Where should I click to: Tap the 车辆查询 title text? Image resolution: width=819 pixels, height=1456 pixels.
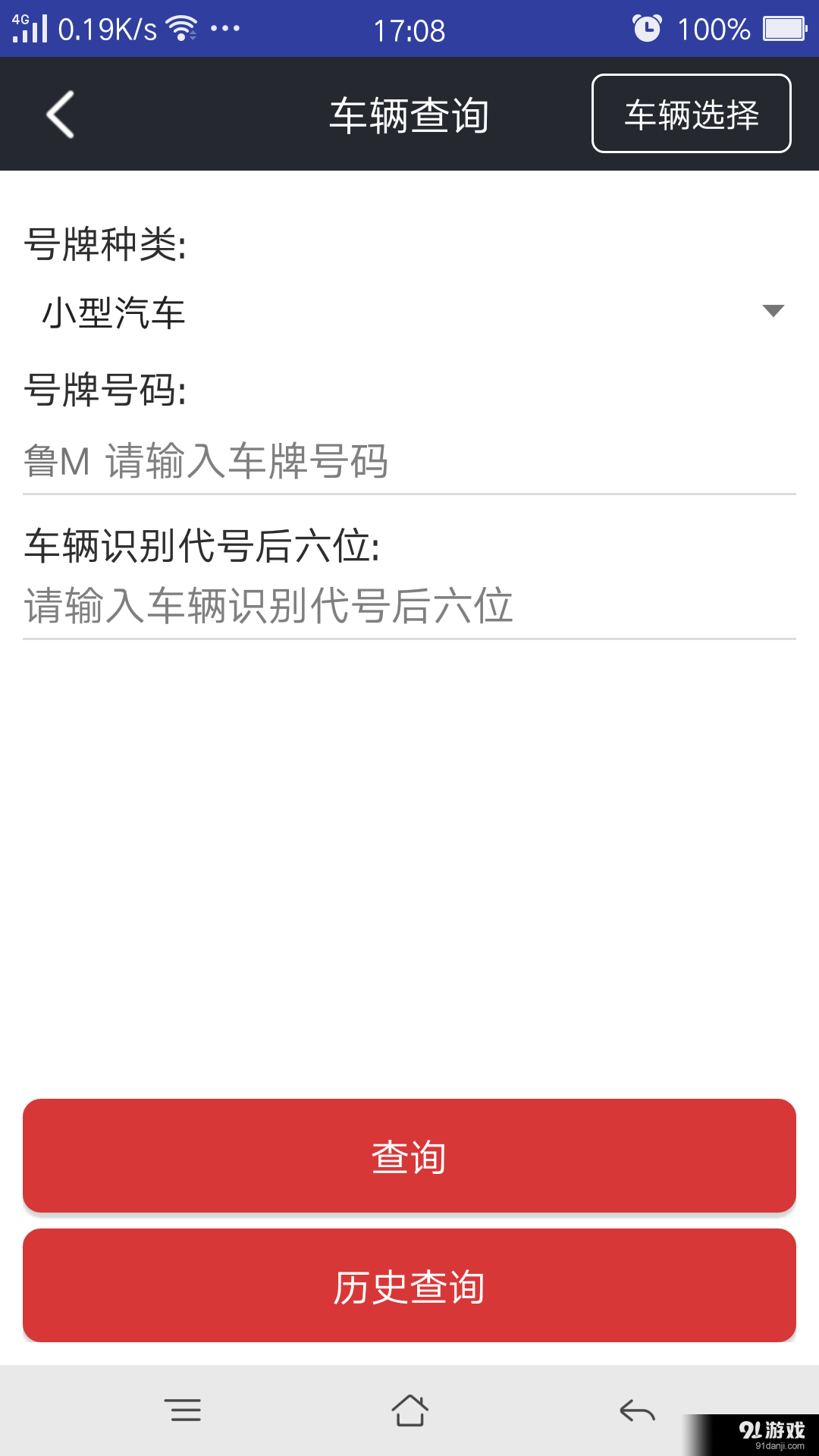pyautogui.click(x=409, y=114)
